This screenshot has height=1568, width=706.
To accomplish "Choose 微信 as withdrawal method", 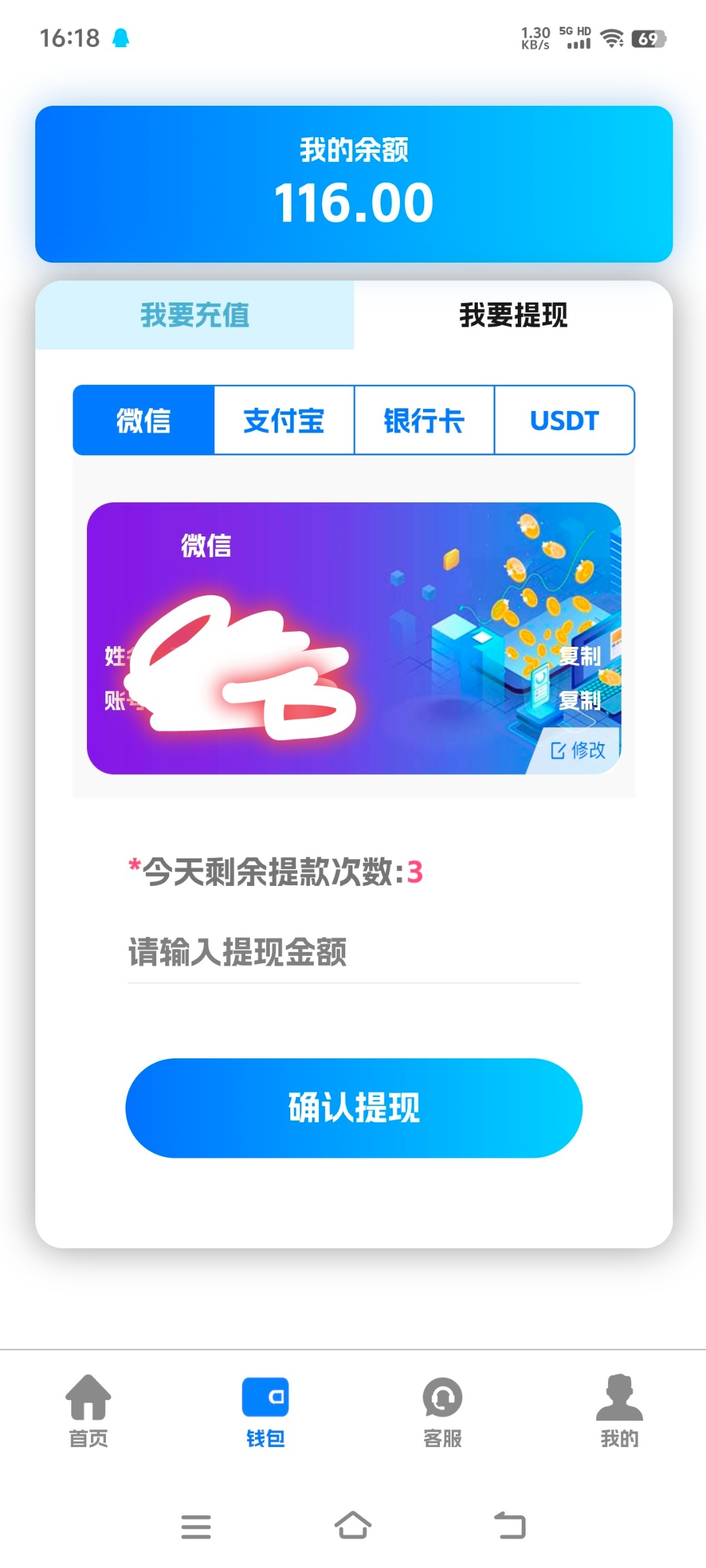I will 144,420.
